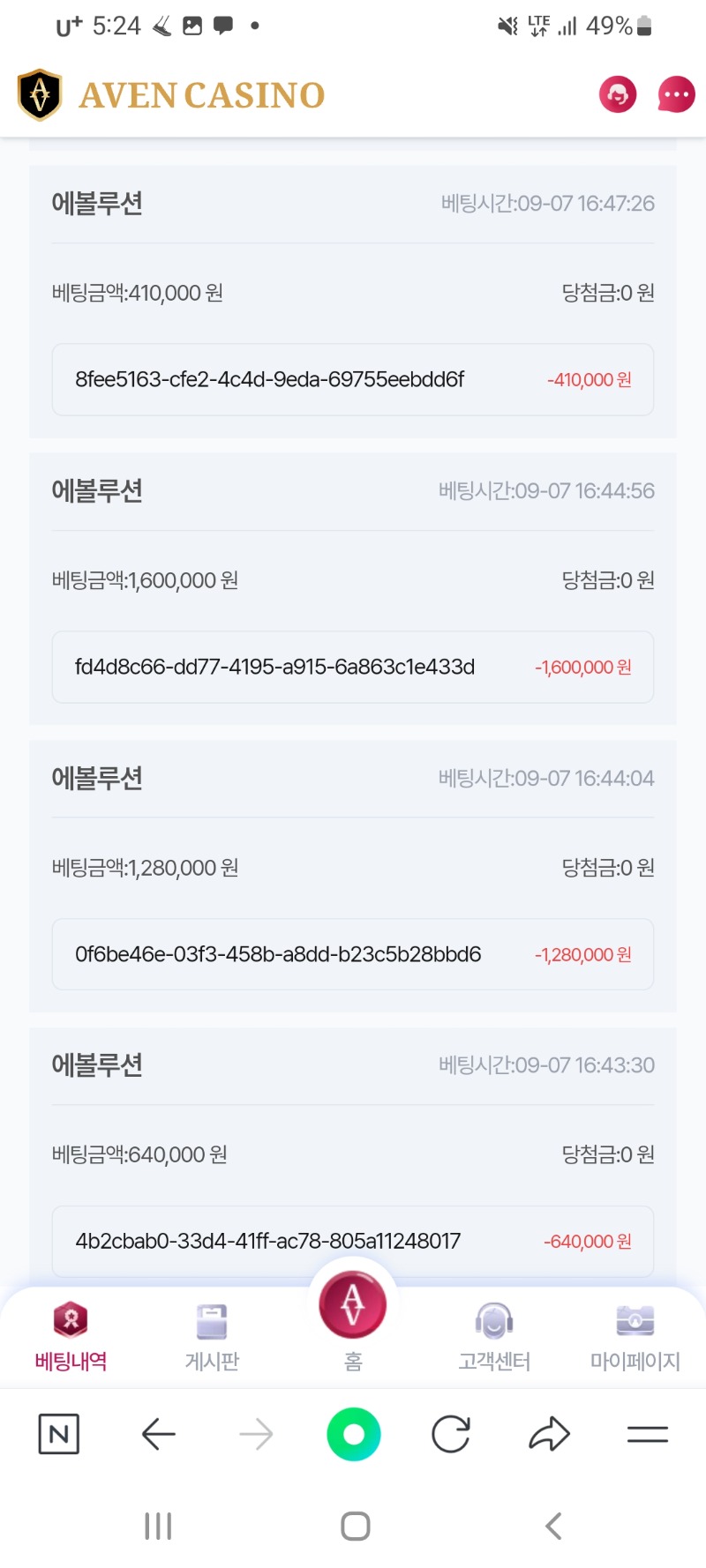
Task: Reload the current page
Action: click(451, 1434)
